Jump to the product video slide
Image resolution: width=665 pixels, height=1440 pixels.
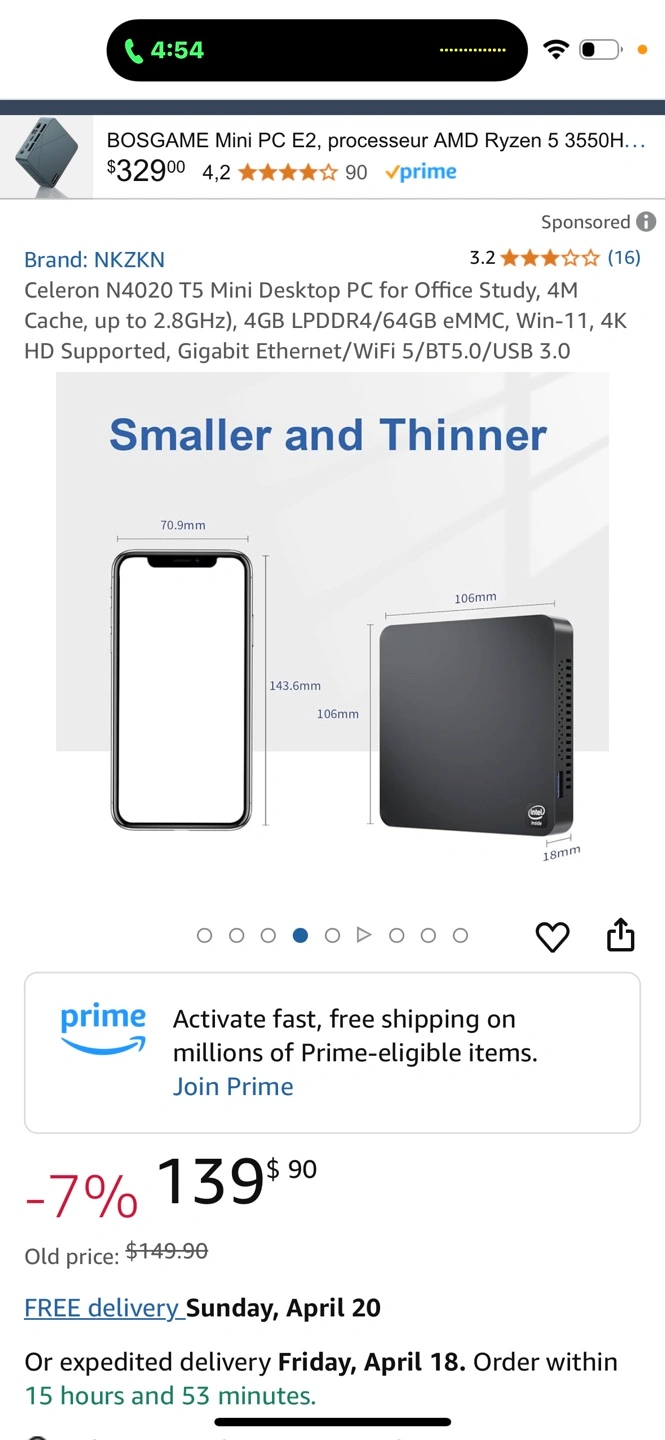point(364,936)
